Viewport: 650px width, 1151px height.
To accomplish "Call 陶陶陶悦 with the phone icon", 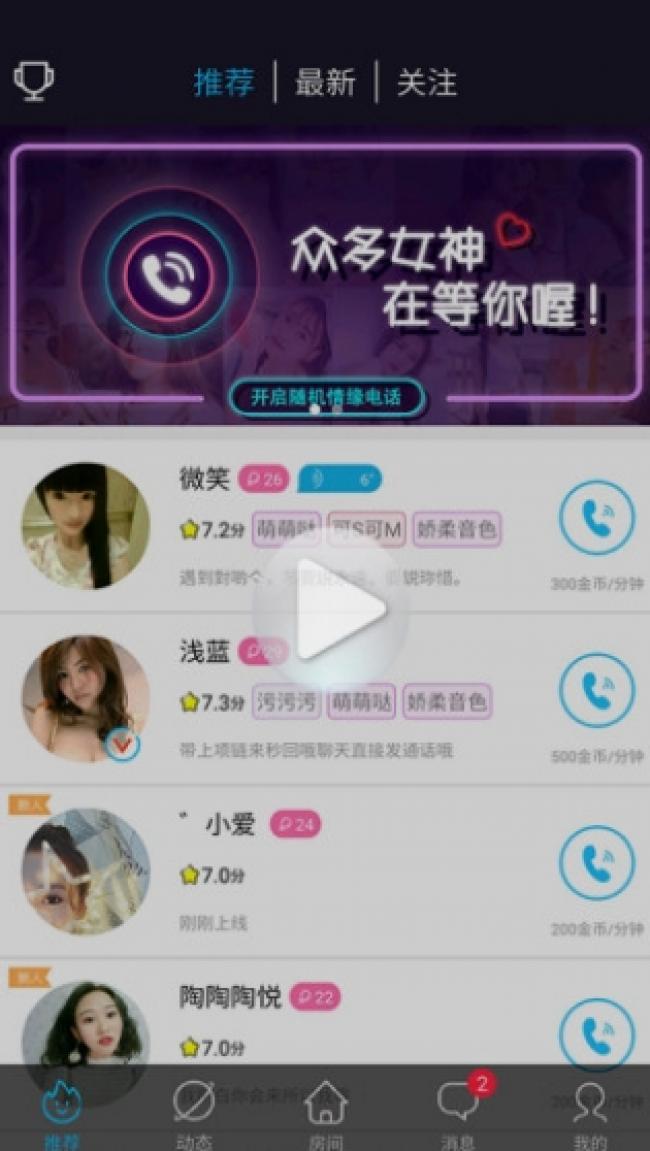I will pyautogui.click(x=596, y=1033).
